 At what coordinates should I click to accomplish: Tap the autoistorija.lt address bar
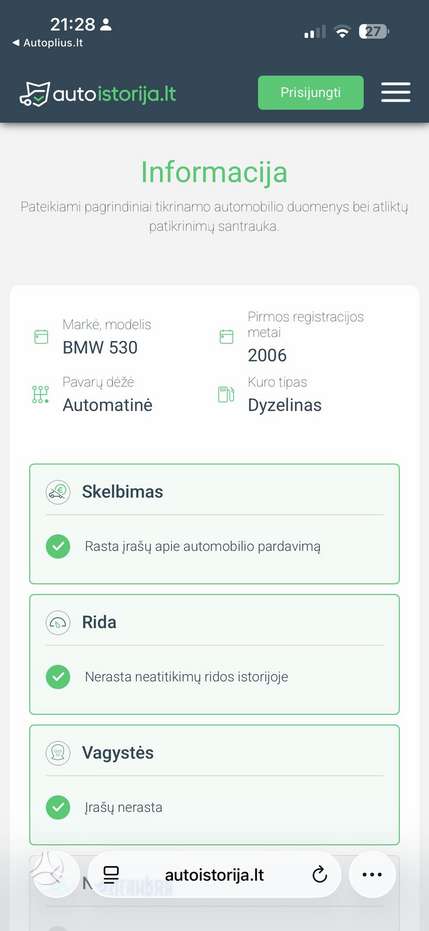click(214, 875)
